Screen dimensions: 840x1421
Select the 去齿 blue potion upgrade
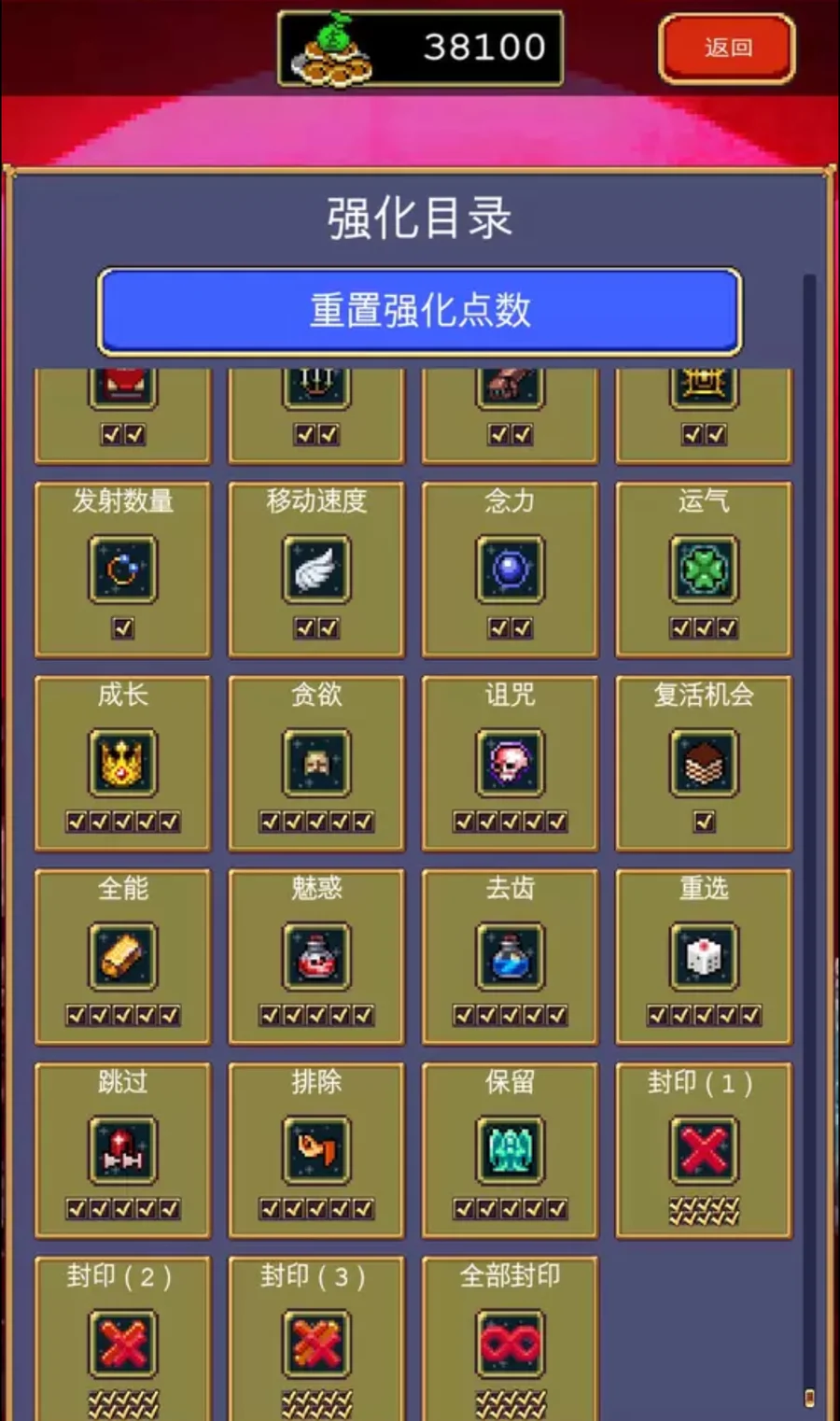point(510,956)
